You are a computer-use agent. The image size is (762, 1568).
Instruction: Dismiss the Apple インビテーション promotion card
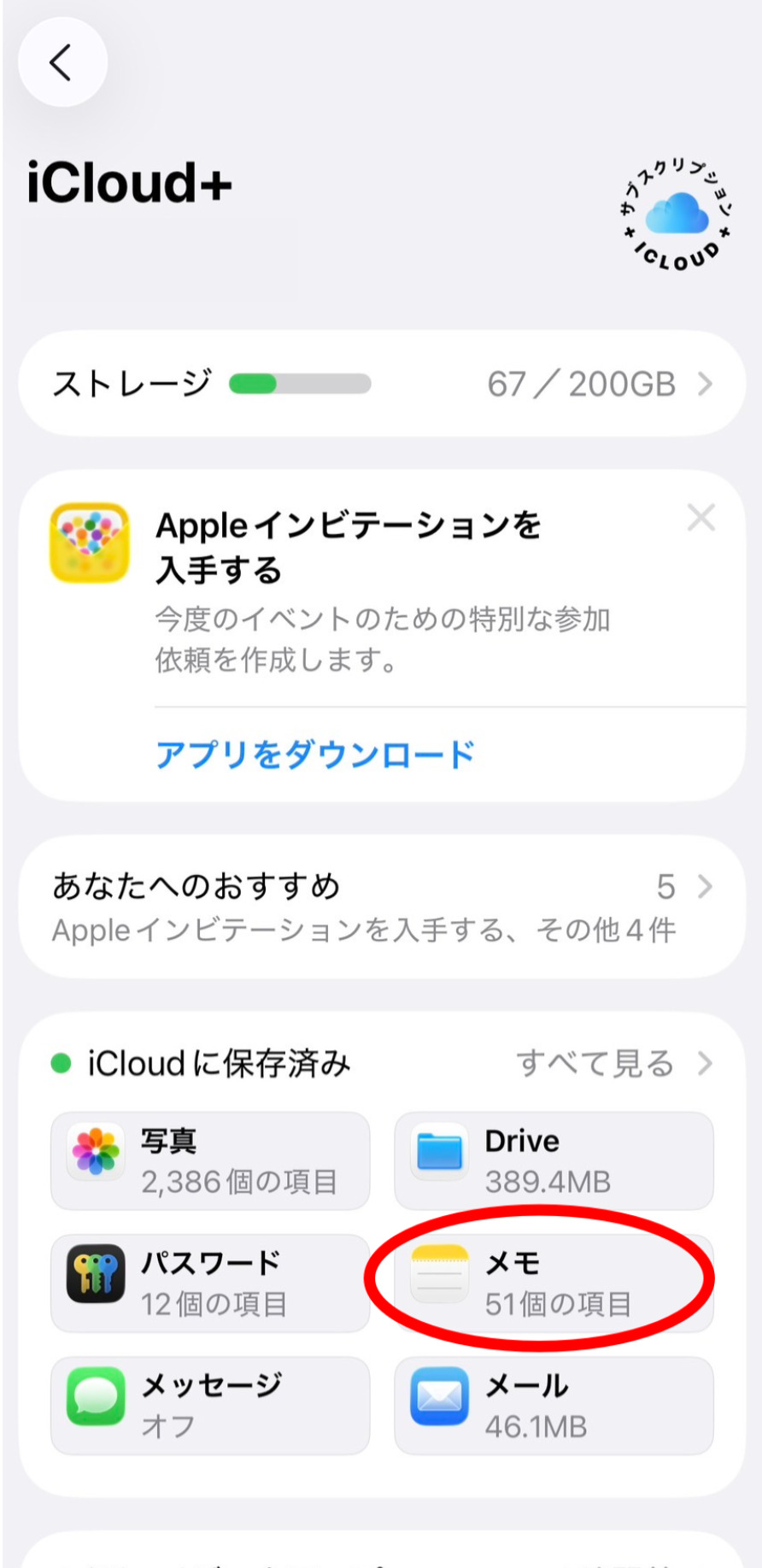click(700, 518)
